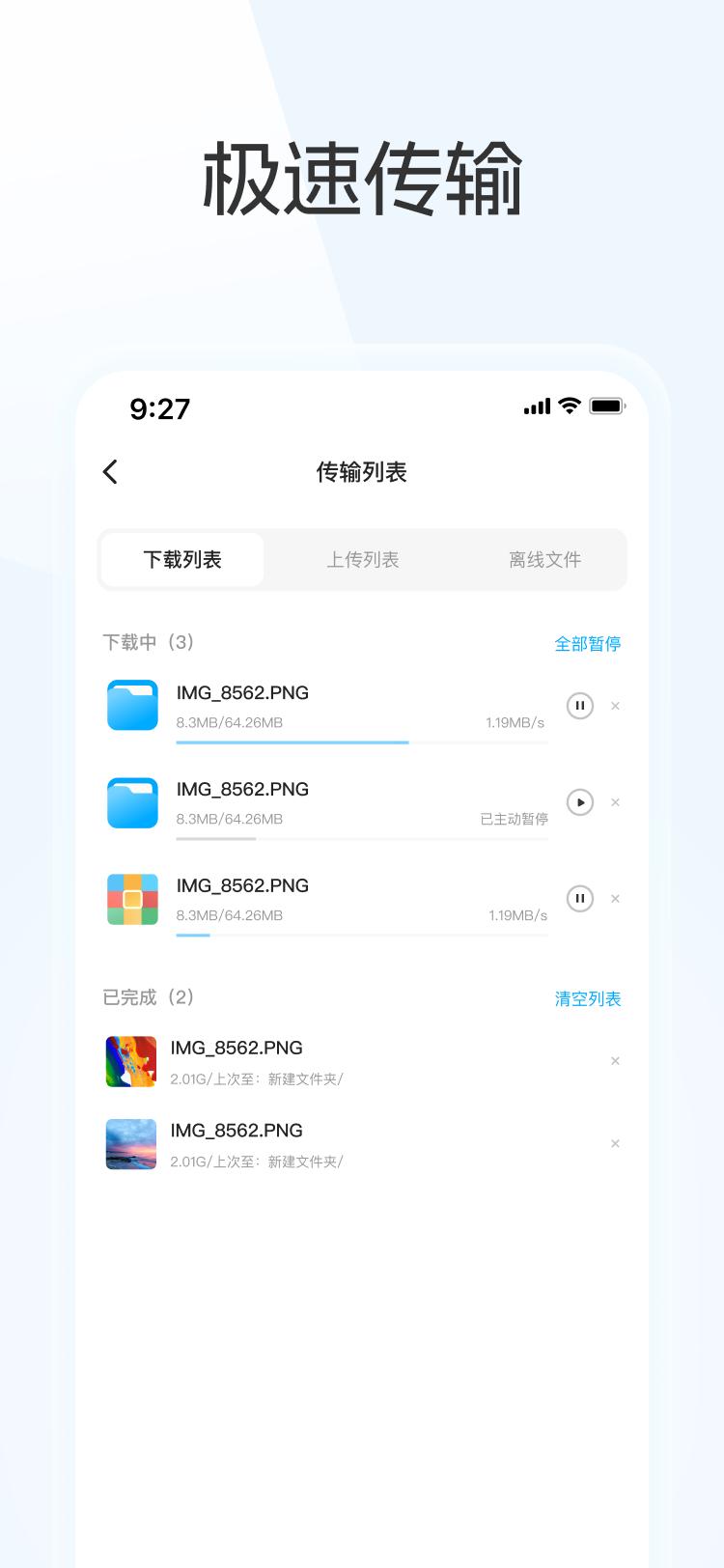The height and width of the screenshot is (1568, 724).
Task: Click the folder icon of the paused download
Action: coord(132,802)
